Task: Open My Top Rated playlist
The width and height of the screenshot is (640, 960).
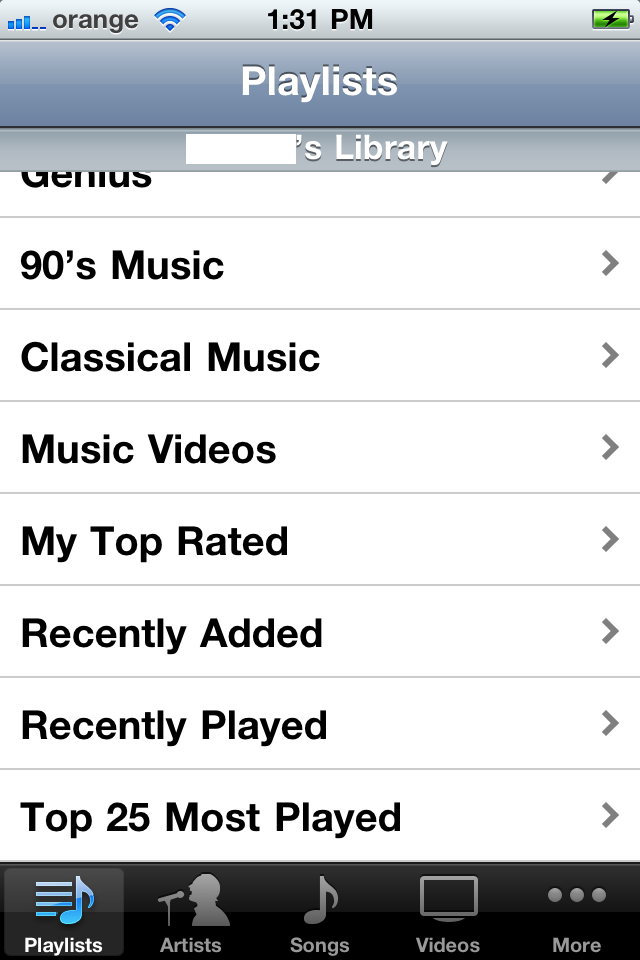Action: 320,541
